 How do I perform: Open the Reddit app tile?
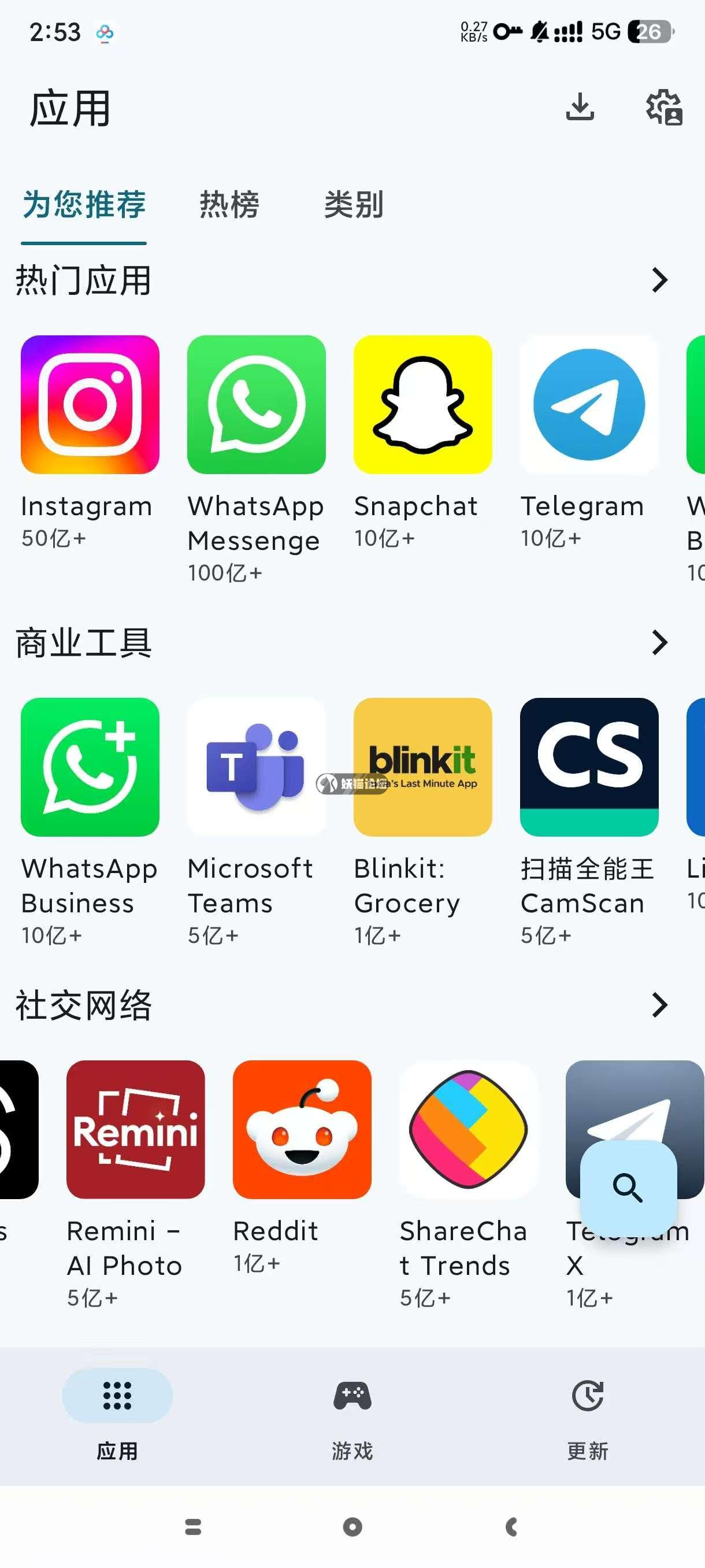[x=302, y=1129]
